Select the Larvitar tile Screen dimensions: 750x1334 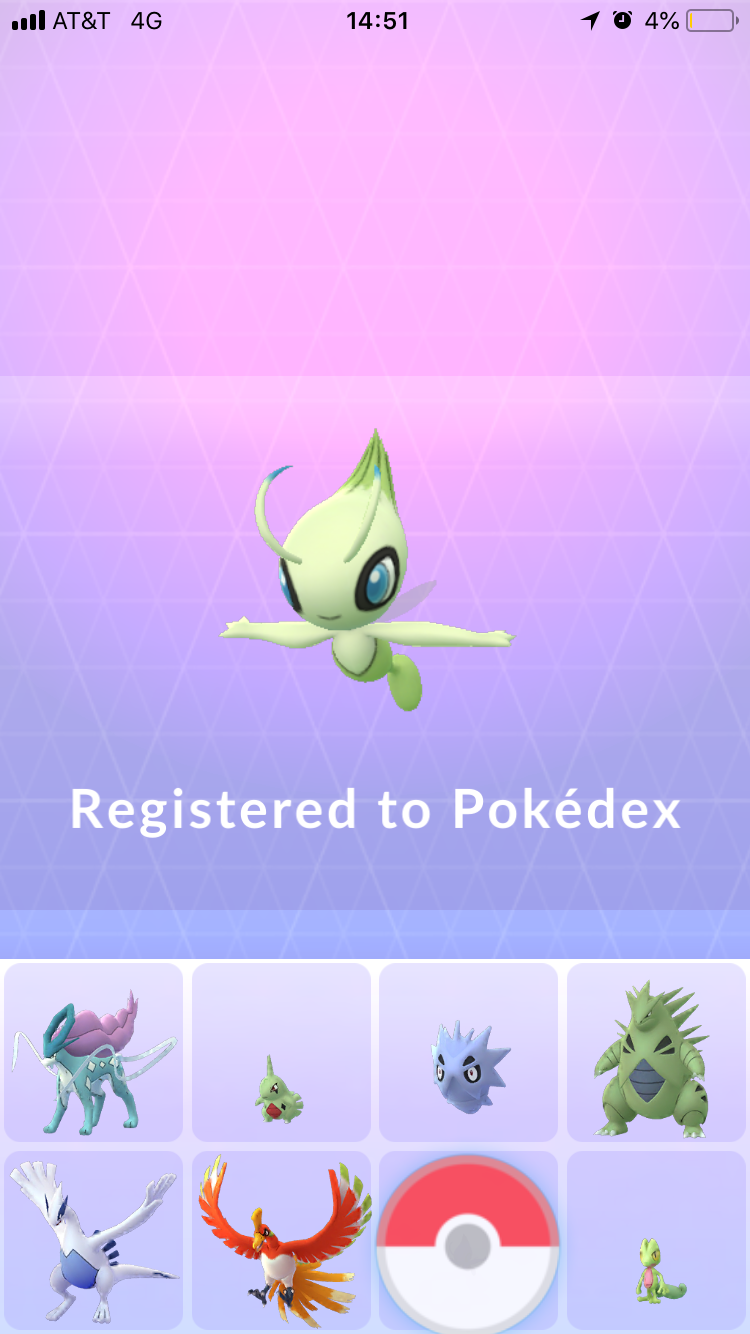tap(281, 1052)
